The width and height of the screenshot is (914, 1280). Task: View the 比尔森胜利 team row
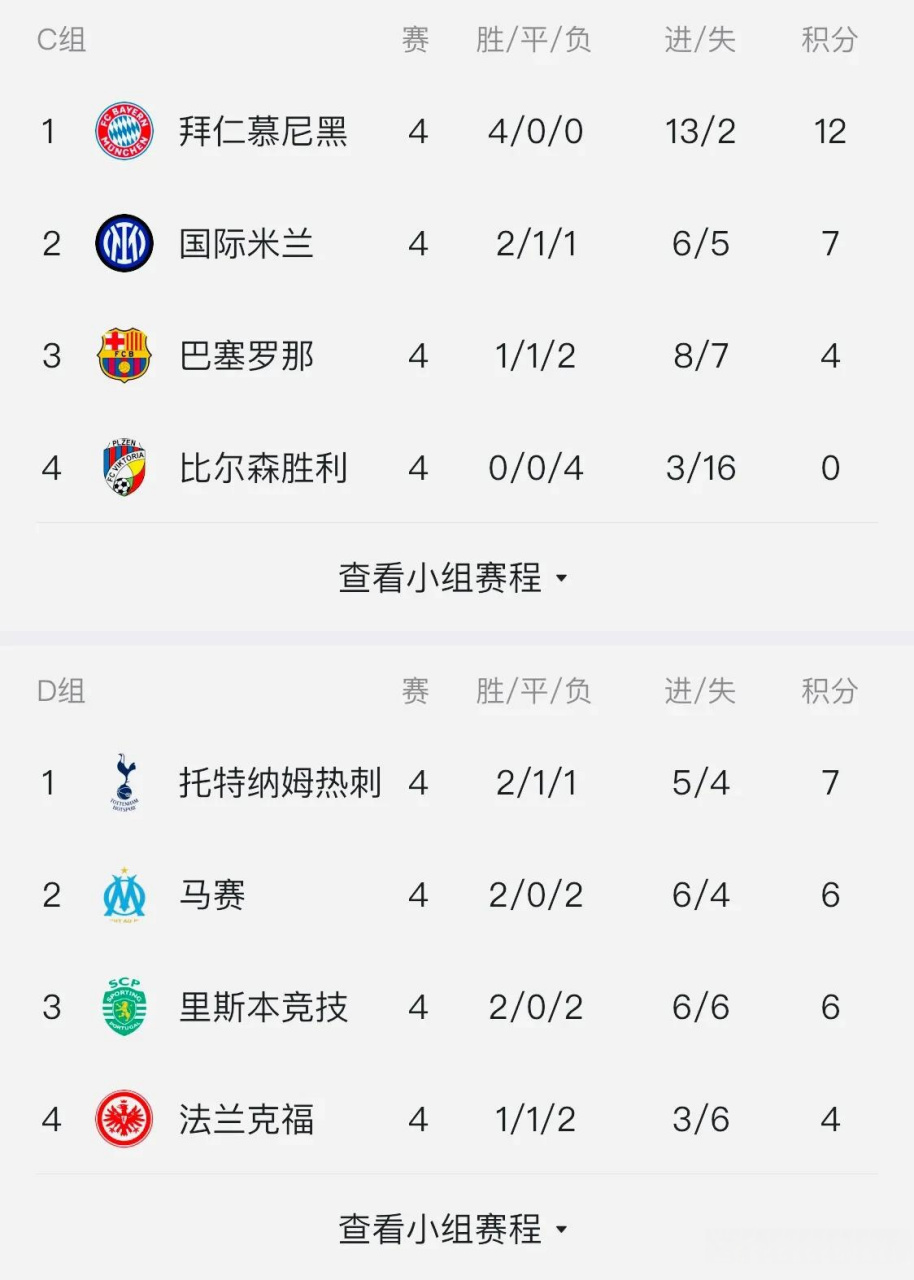[x=263, y=468]
